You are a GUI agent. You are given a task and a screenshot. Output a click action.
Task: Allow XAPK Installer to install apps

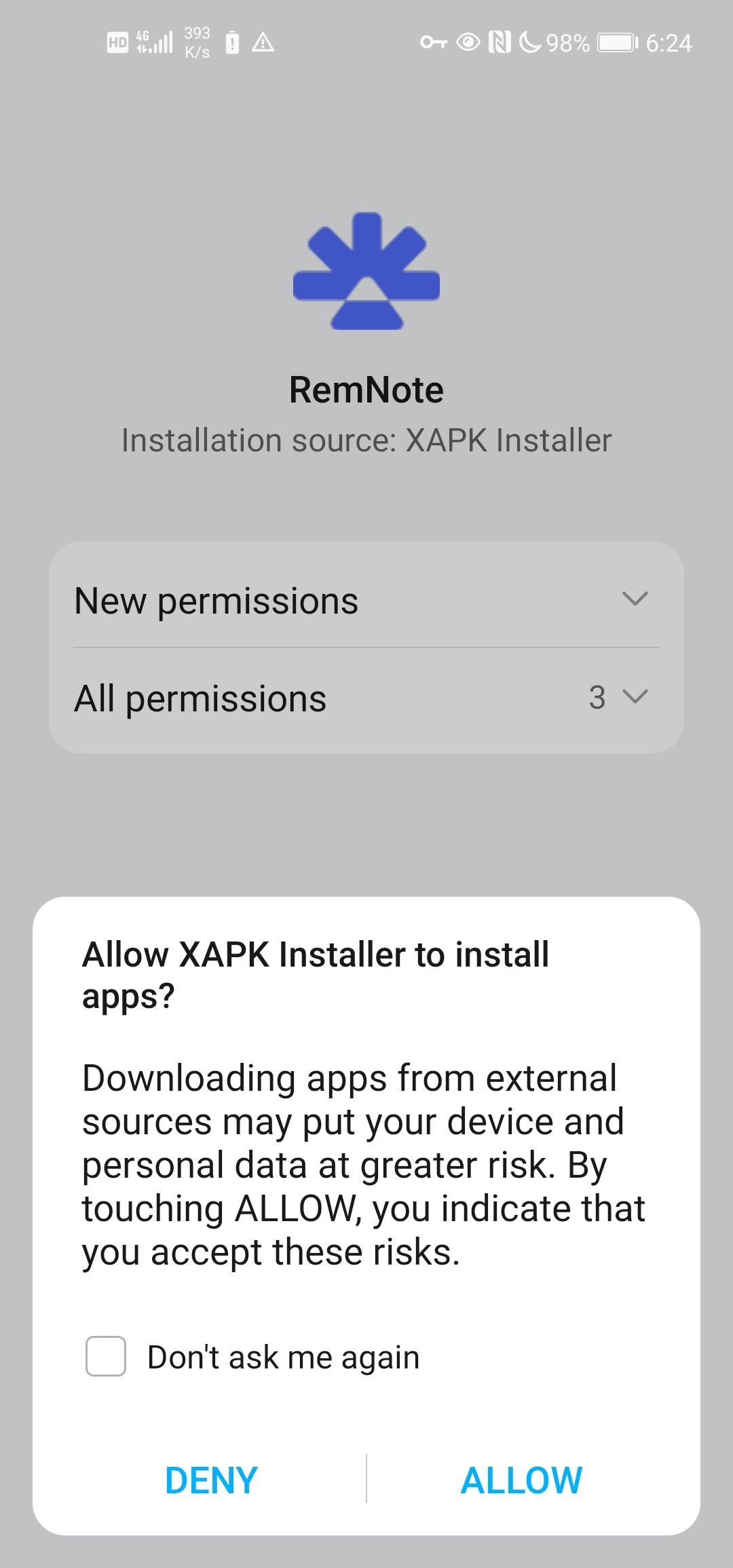point(521,1480)
